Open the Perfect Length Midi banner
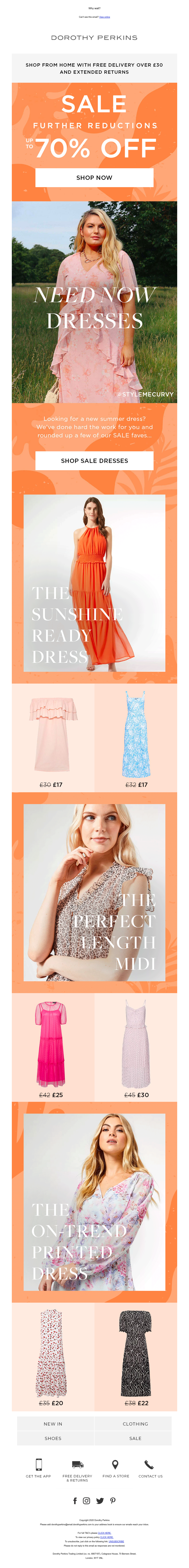The height and width of the screenshot is (1568, 189). pos(94,892)
